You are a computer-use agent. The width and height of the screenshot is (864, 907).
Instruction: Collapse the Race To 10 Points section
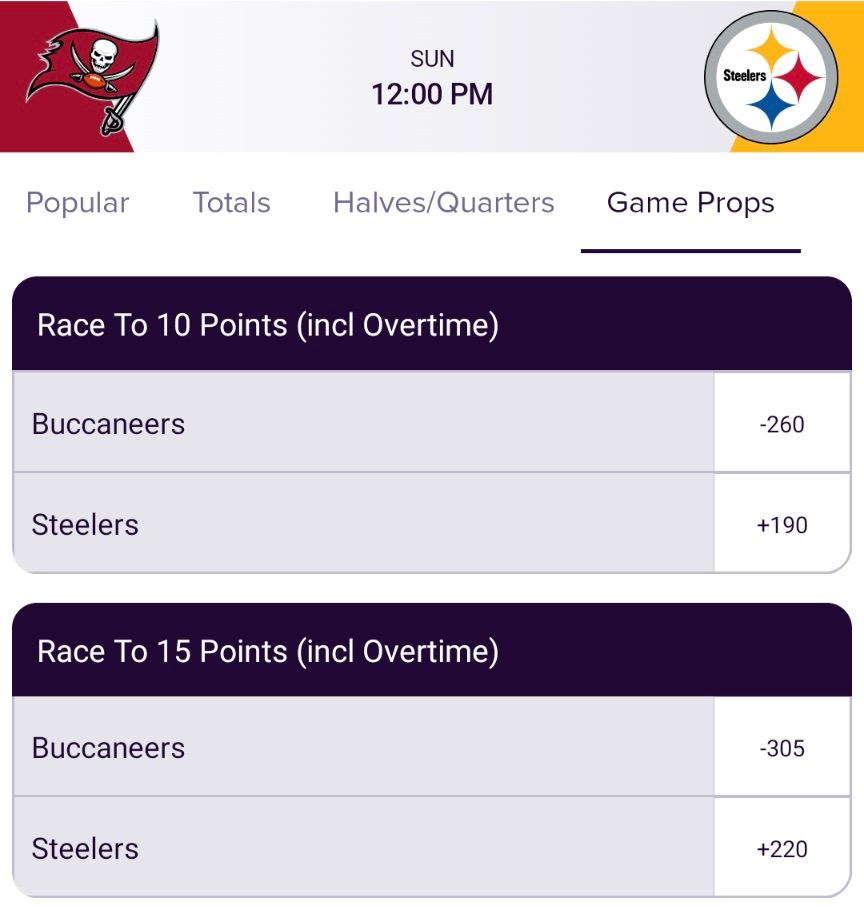point(432,324)
